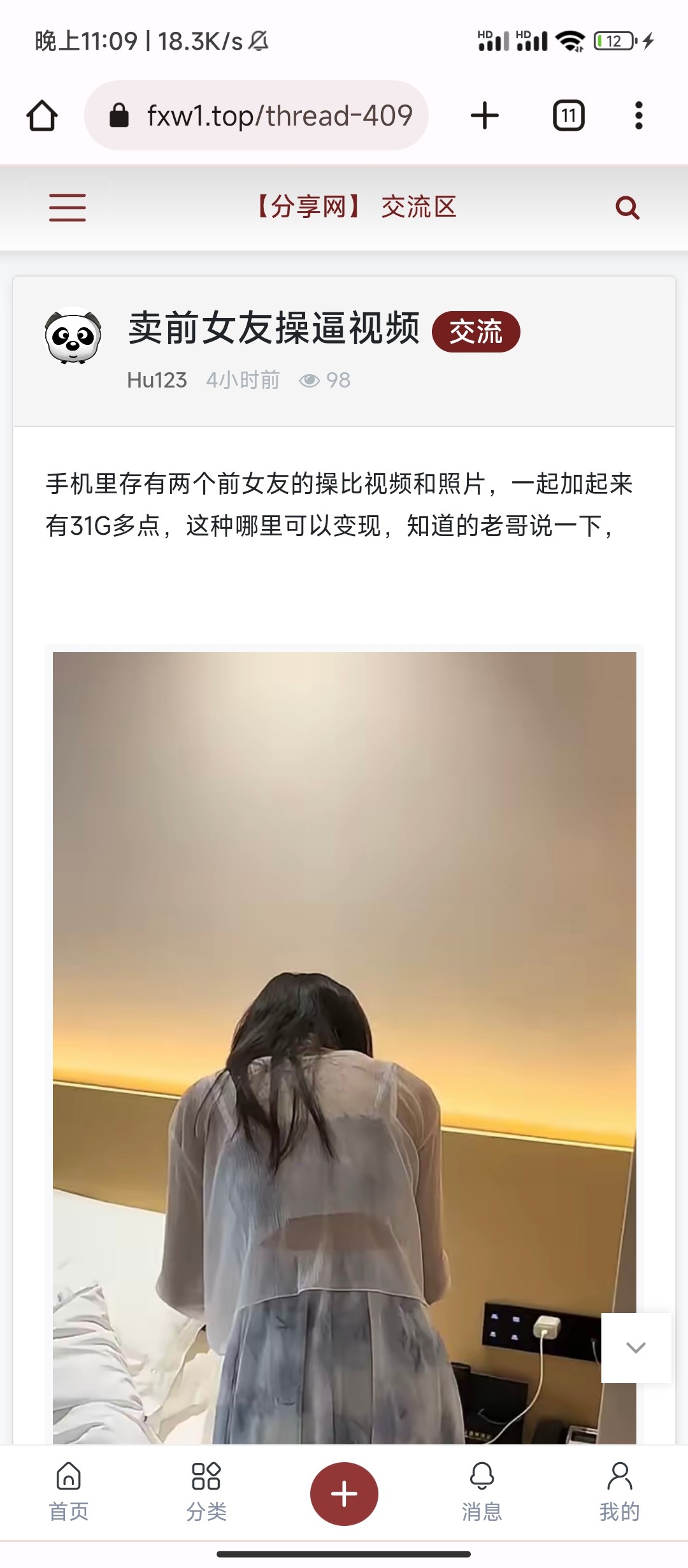Tap the browser home icon
The image size is (688, 1568).
point(42,116)
